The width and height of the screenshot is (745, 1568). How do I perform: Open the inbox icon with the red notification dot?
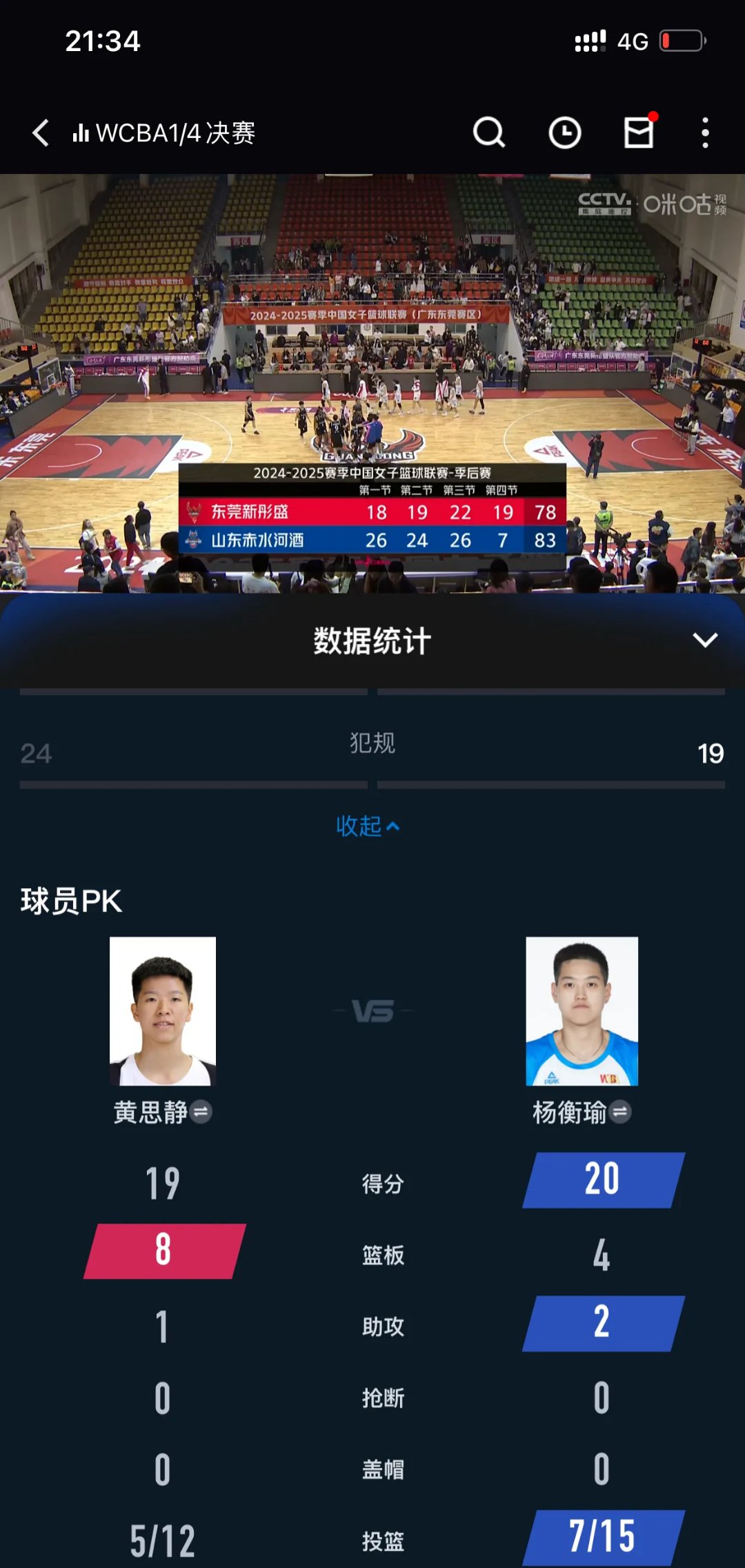639,133
